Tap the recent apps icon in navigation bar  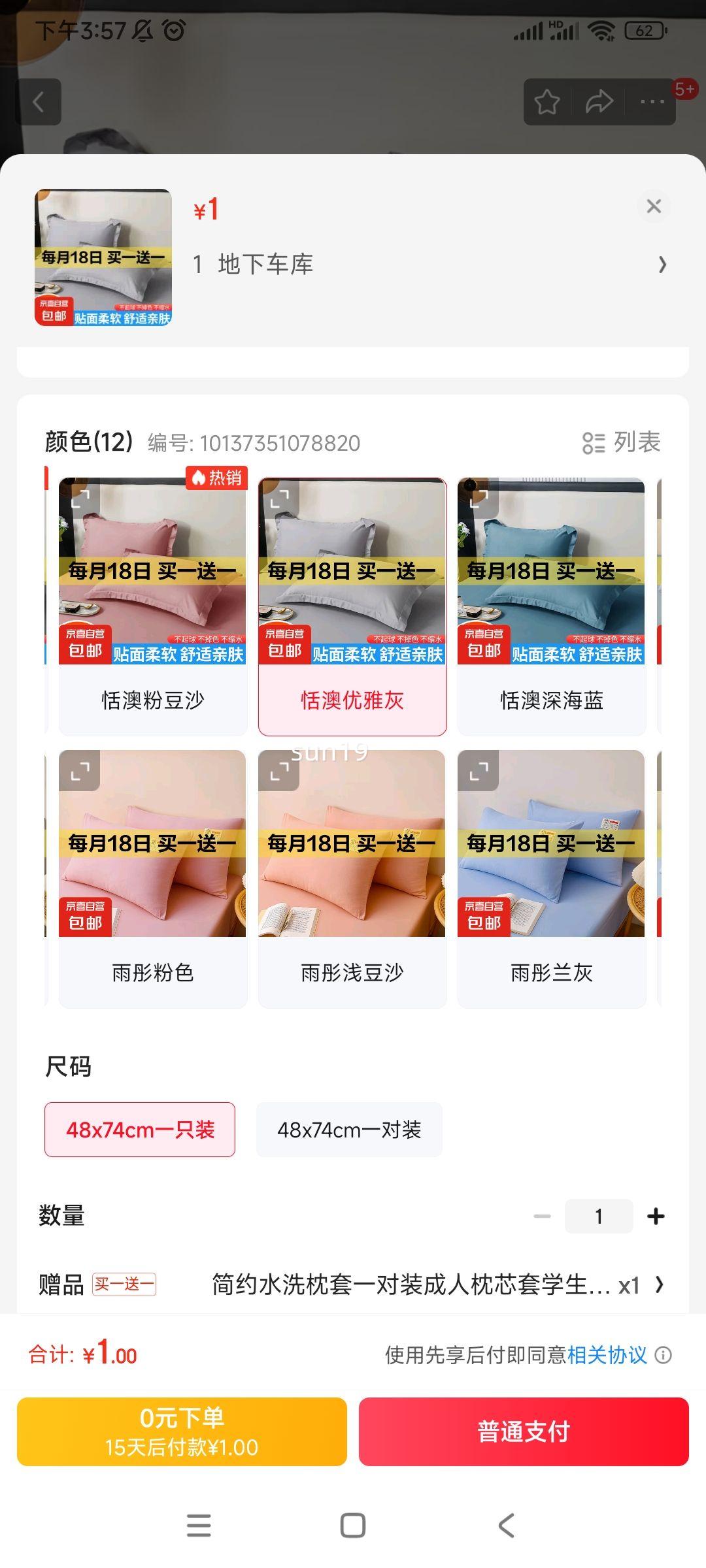coord(199,1525)
